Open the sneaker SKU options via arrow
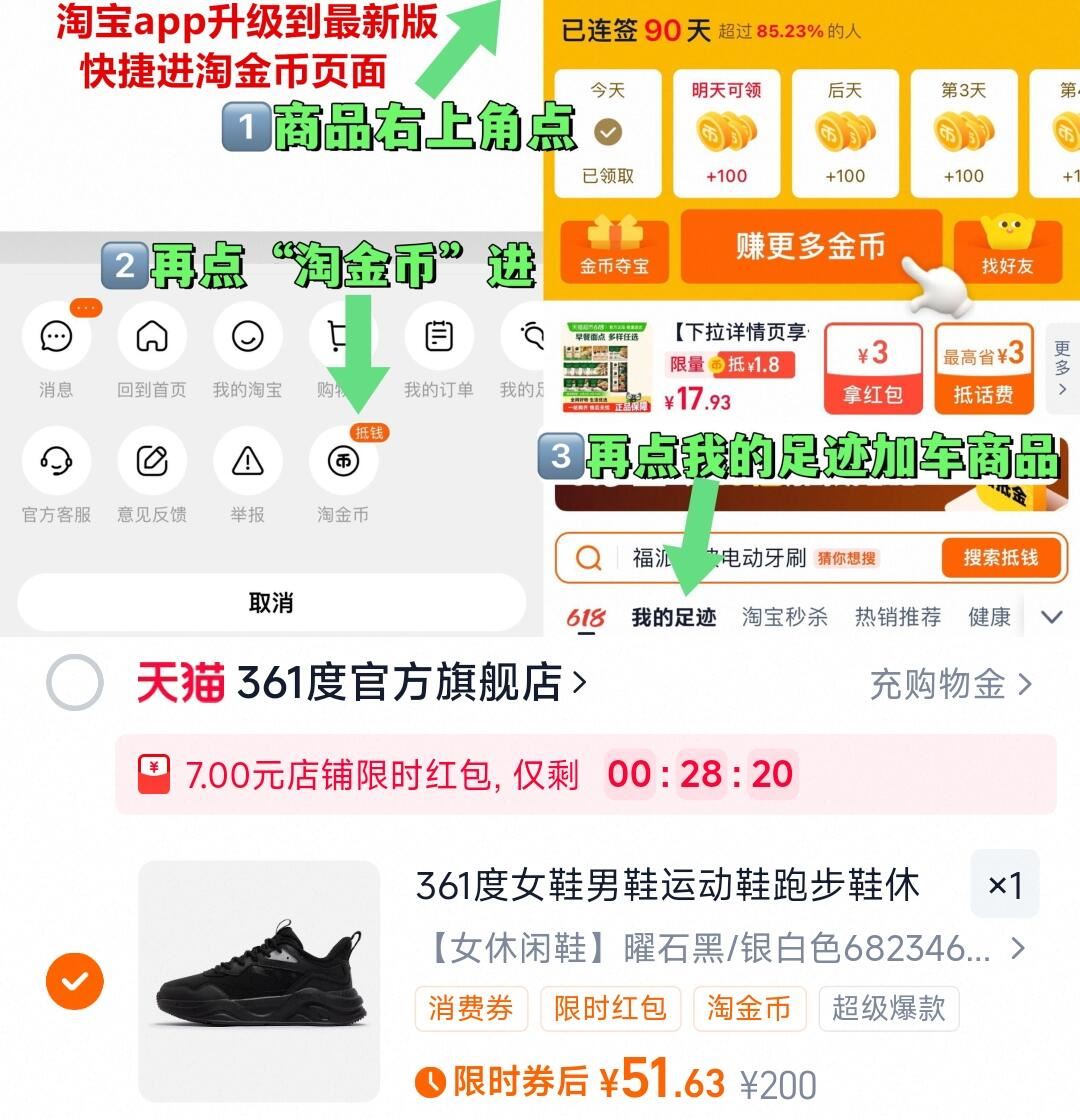This screenshot has height=1118, width=1080. point(1017,950)
